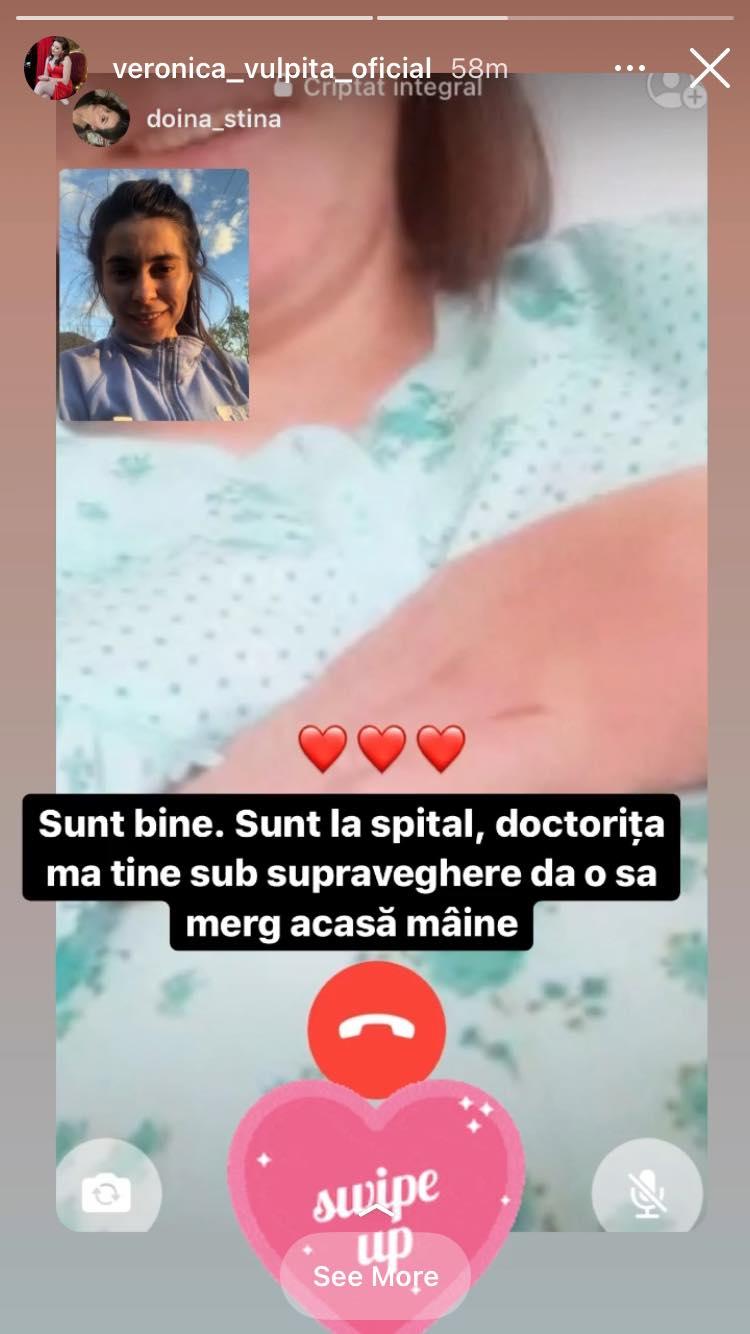Open veronica_vulpita_oficial profile picture
This screenshot has height=1334, width=750.
tap(55, 68)
